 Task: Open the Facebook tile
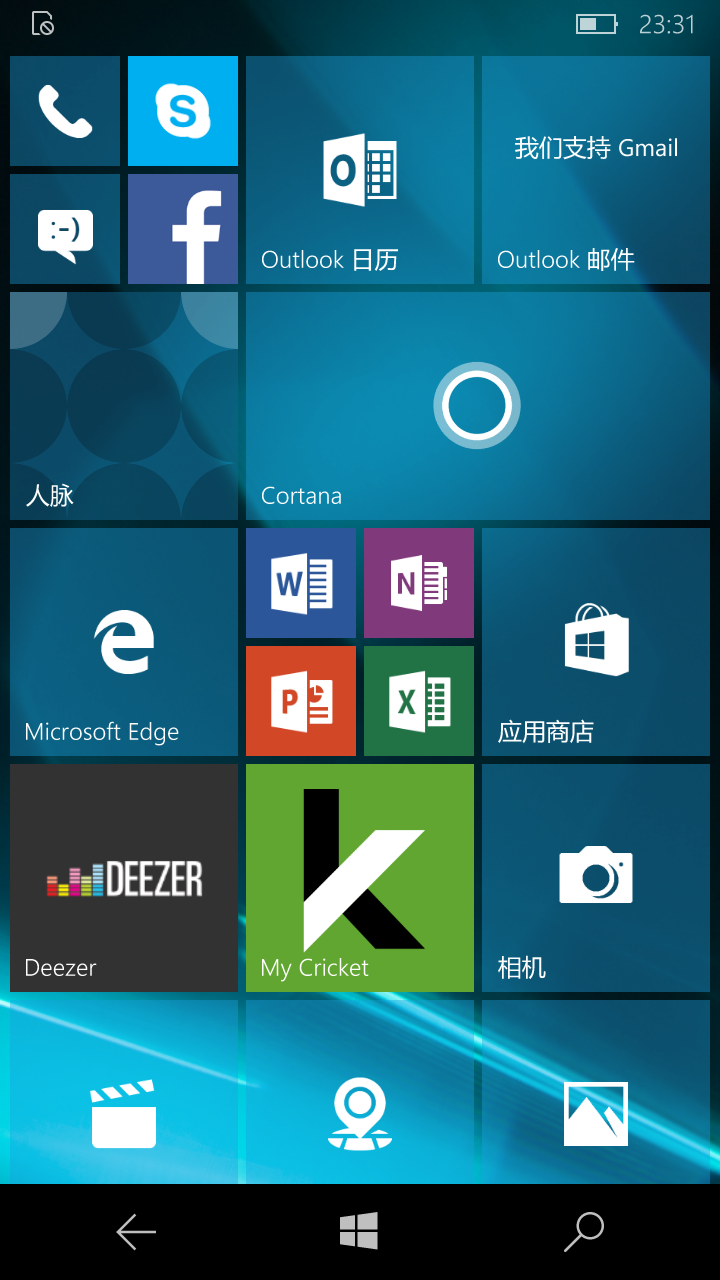(183, 229)
